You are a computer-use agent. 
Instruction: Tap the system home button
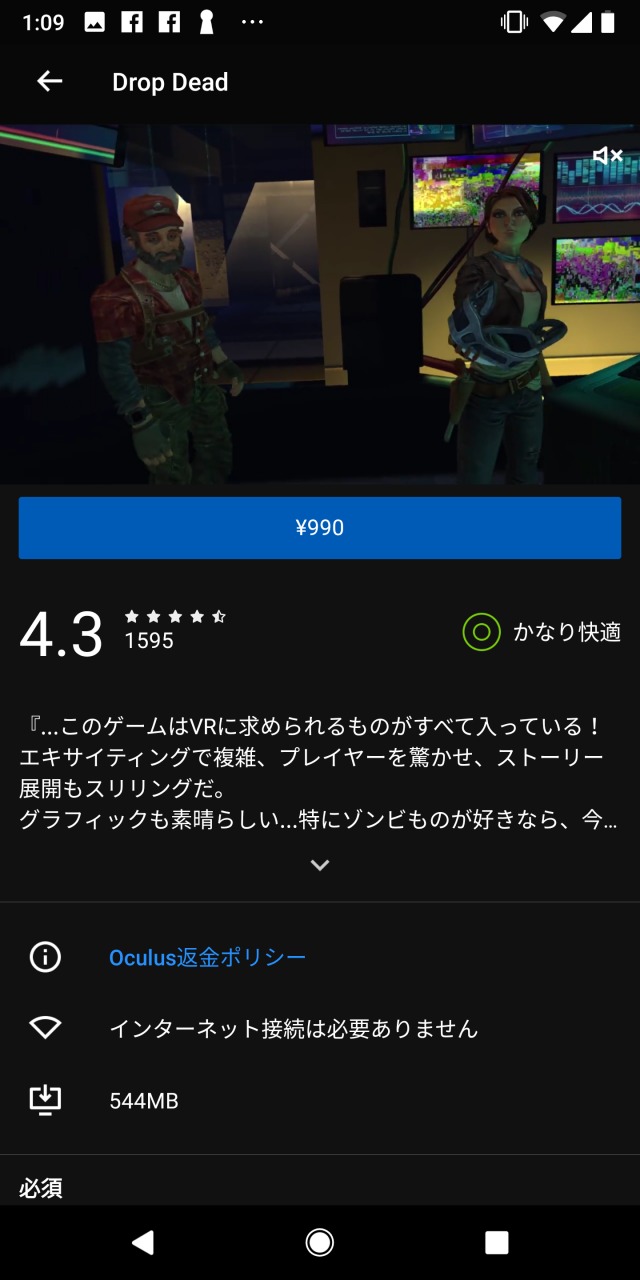tap(320, 1242)
